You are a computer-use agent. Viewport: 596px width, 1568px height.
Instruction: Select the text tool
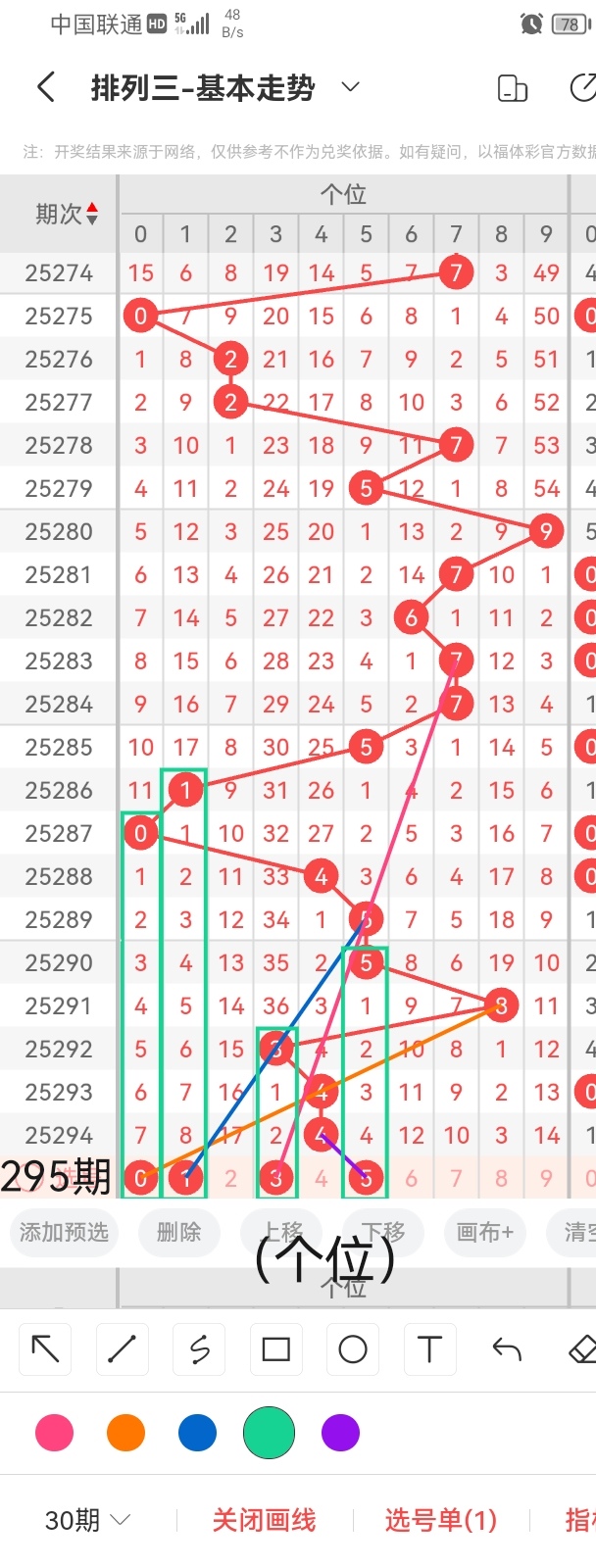(429, 1349)
